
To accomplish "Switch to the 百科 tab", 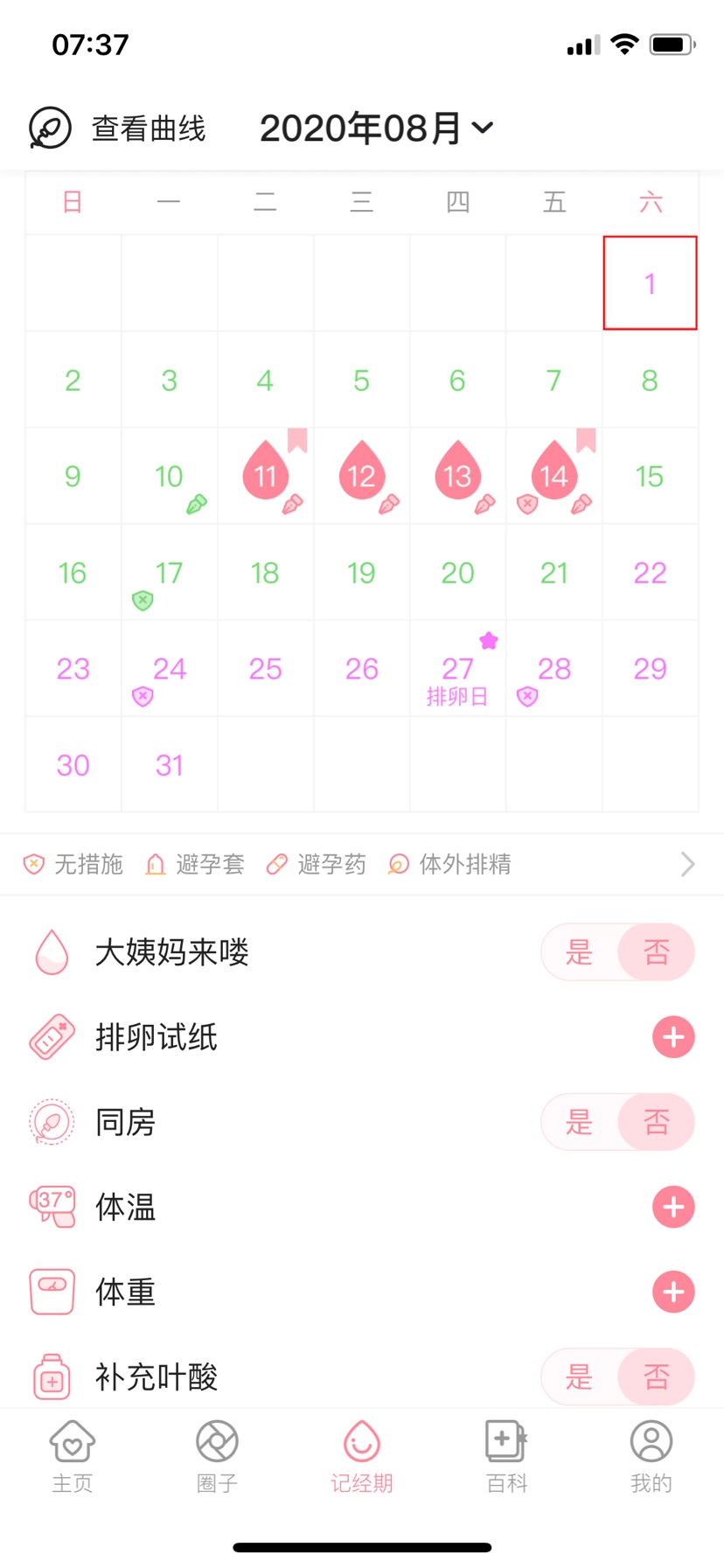I will [x=506, y=1457].
